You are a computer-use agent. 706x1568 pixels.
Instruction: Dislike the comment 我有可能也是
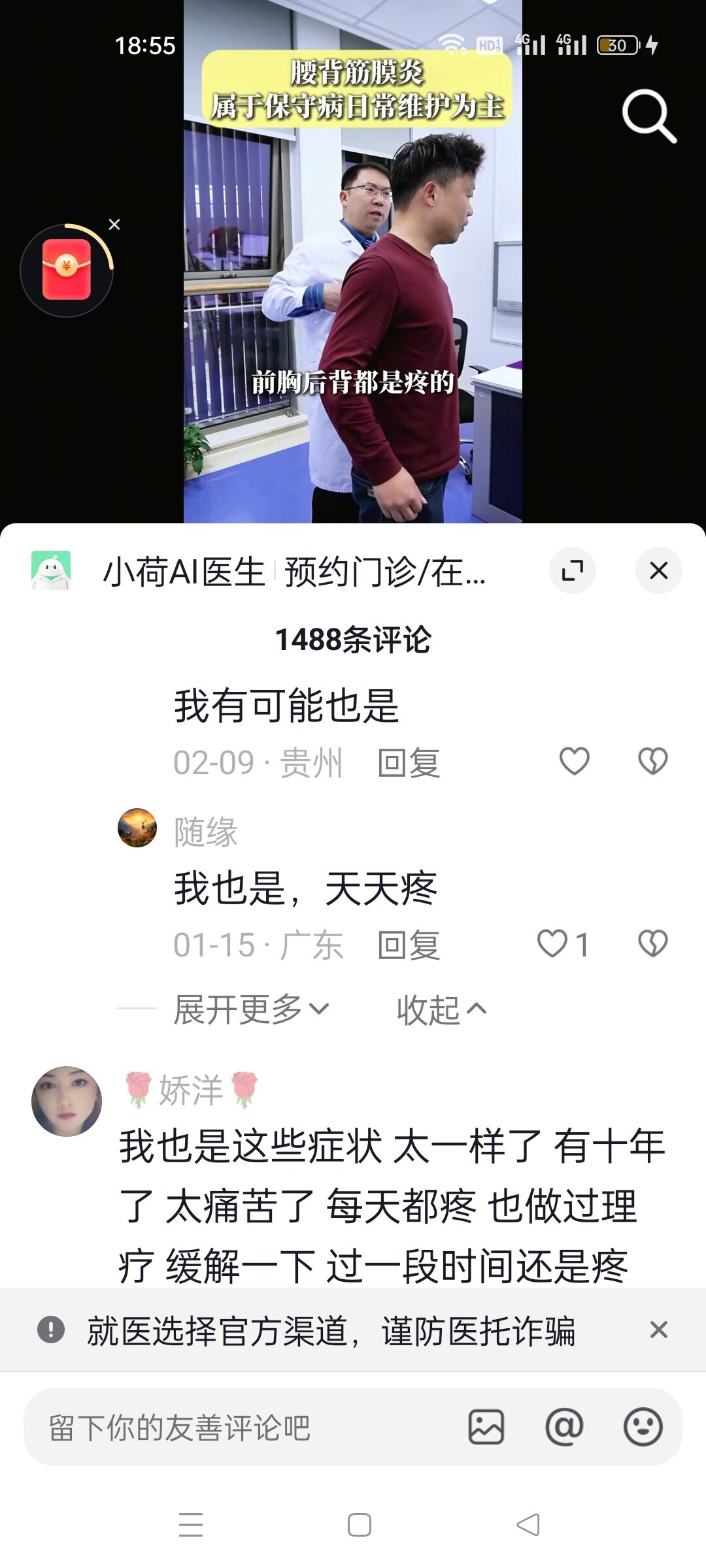click(x=652, y=761)
